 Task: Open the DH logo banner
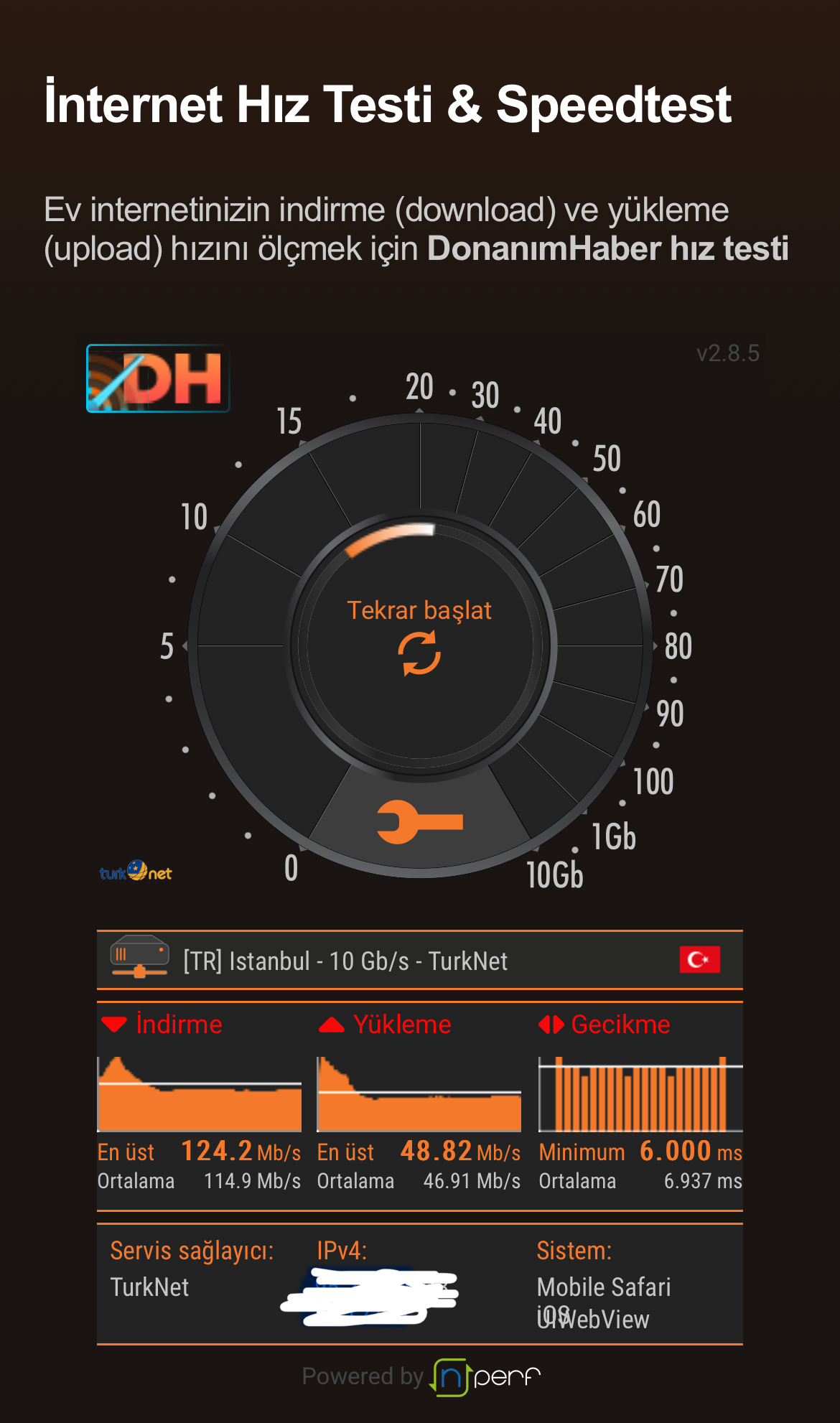click(x=158, y=378)
